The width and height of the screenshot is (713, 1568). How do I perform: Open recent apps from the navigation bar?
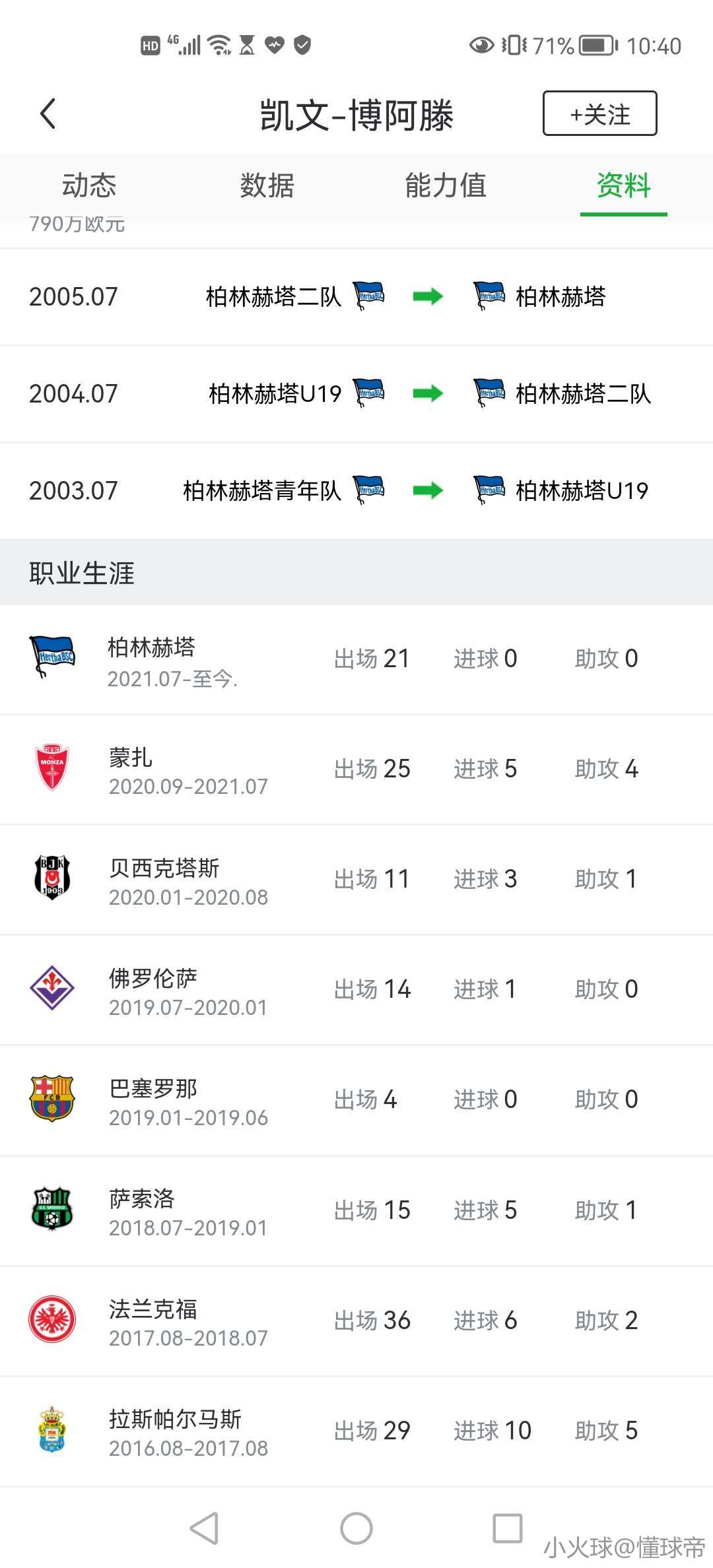[x=508, y=1528]
